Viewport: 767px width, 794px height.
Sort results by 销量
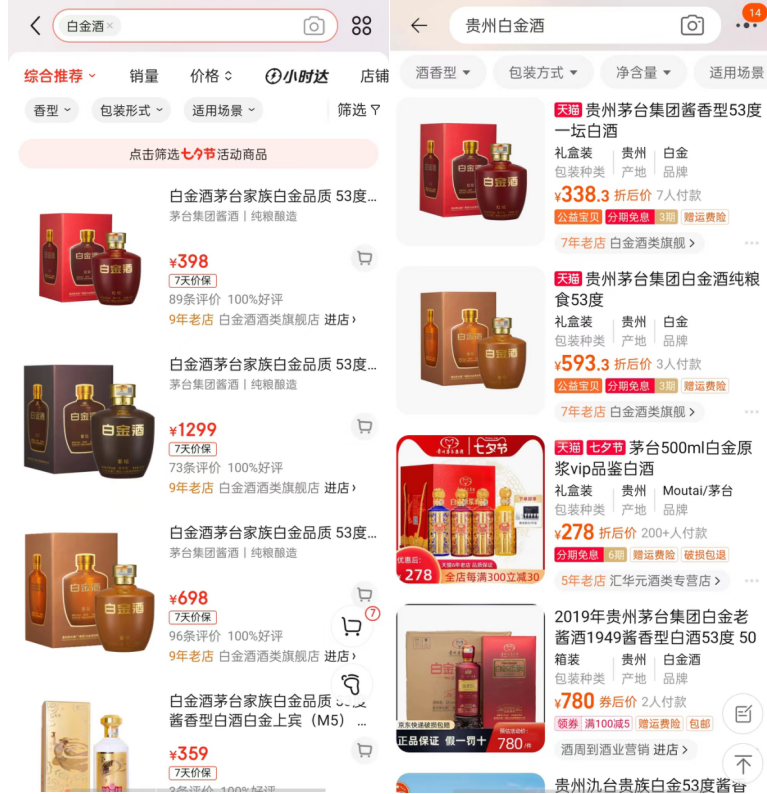tap(144, 76)
